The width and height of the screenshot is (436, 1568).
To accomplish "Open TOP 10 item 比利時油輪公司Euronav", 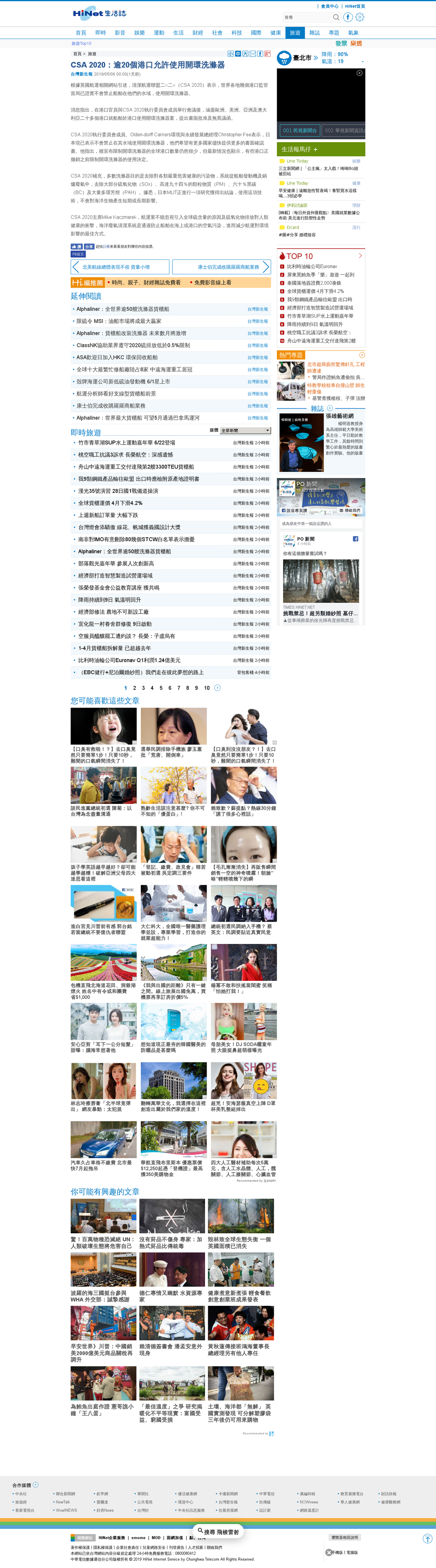I will 312,267.
